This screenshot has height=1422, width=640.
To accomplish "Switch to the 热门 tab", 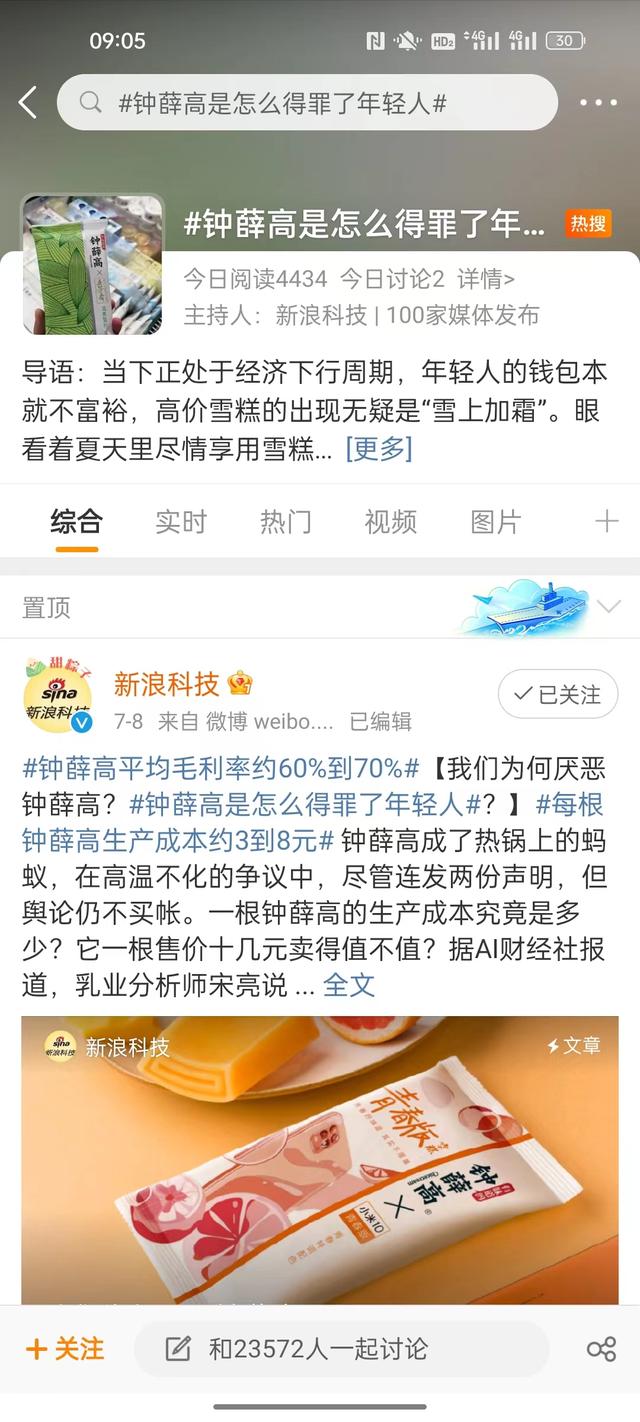I will [x=286, y=521].
